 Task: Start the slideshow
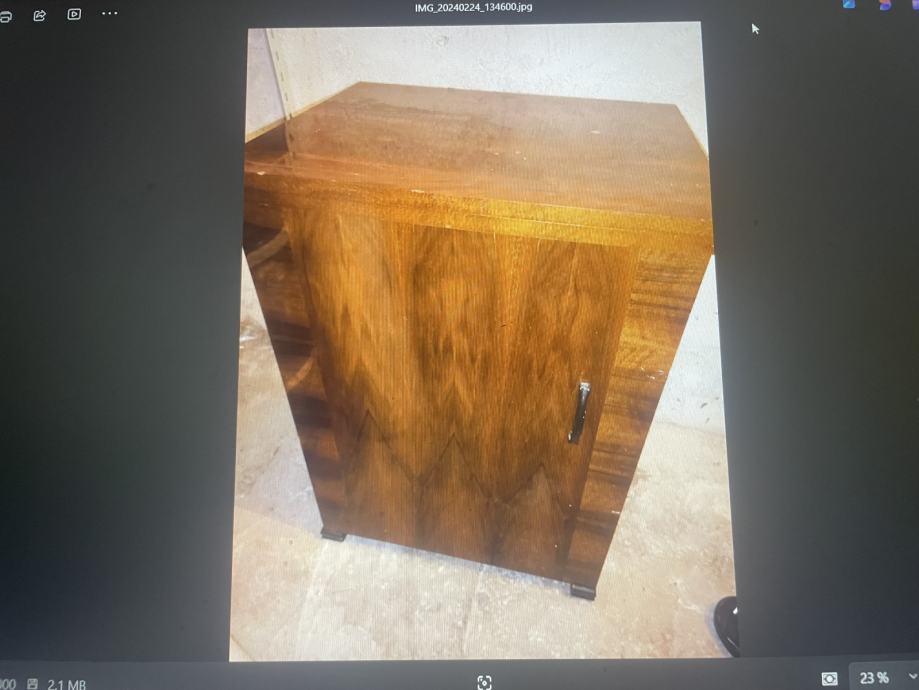pyautogui.click(x=74, y=15)
